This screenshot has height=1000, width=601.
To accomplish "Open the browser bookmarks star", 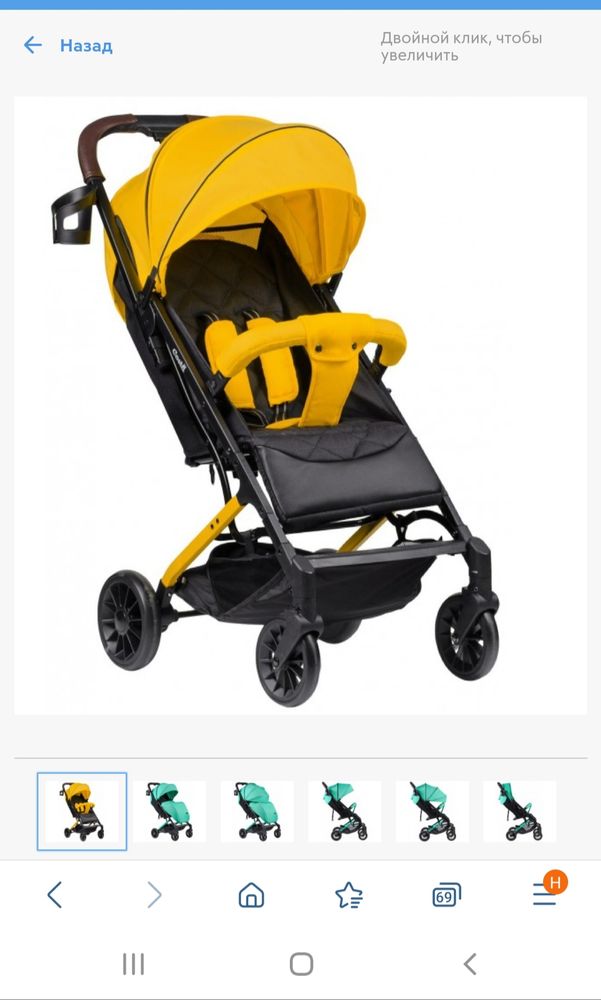I will tap(349, 895).
